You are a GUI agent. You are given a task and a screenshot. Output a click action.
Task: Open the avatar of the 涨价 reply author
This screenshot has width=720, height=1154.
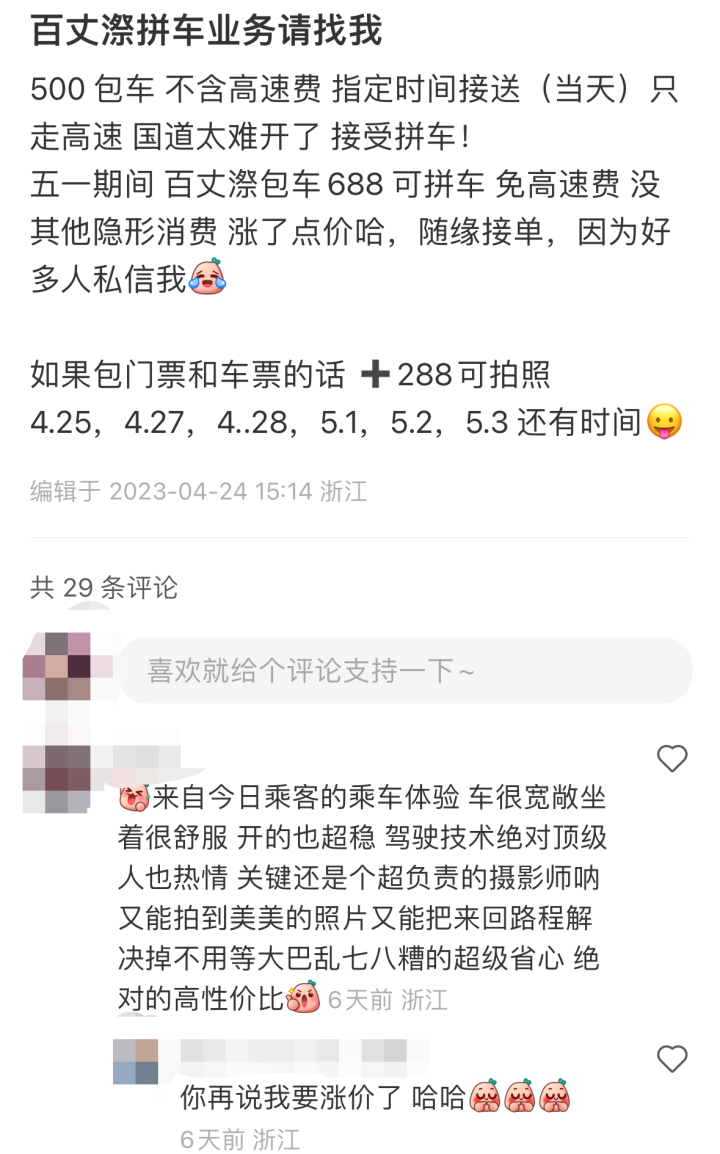(136, 1061)
